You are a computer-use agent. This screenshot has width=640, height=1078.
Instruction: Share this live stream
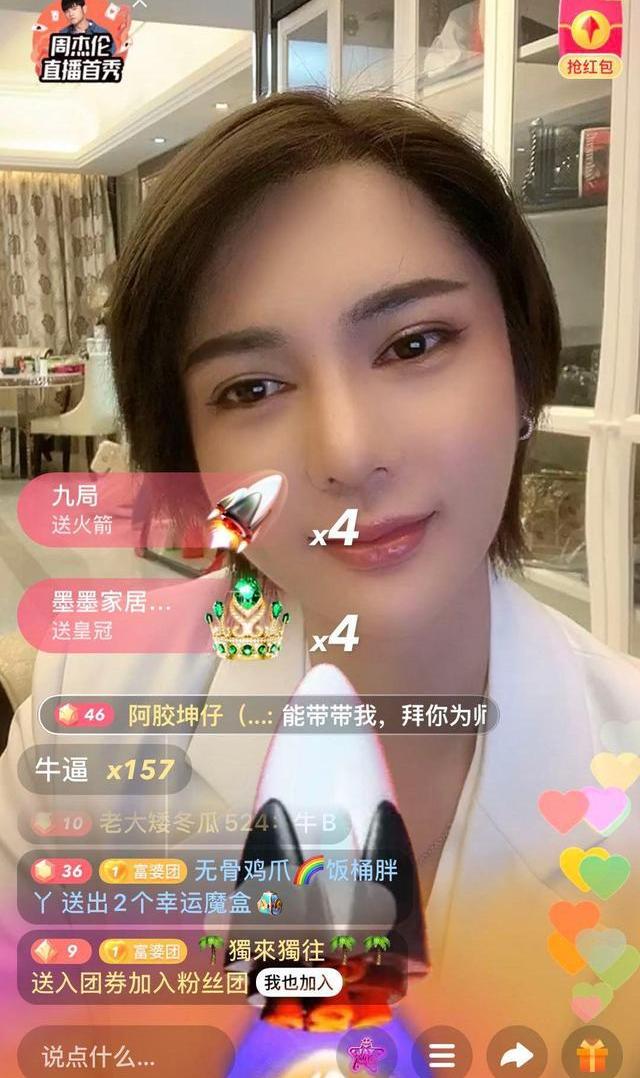517,1055
